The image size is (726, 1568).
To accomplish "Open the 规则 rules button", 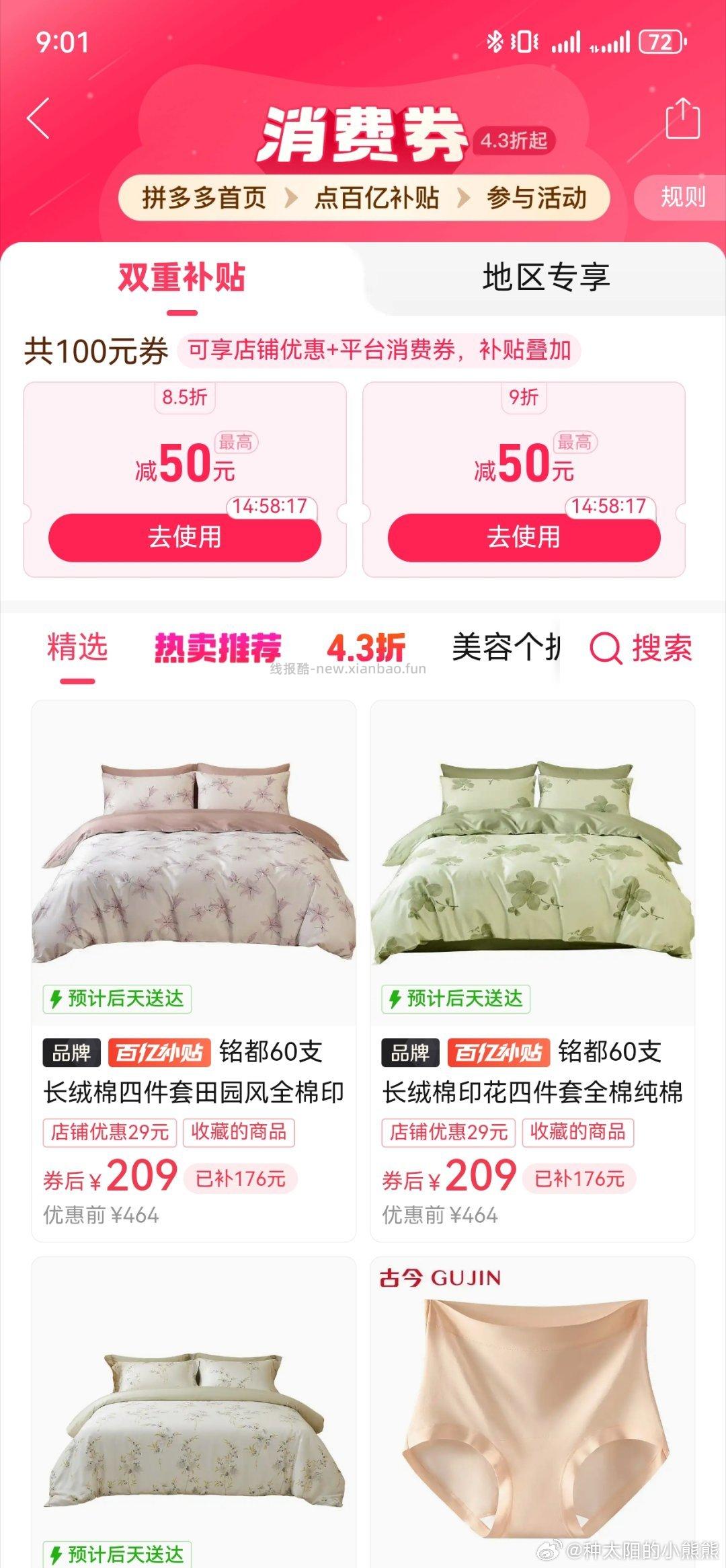I will click(682, 197).
